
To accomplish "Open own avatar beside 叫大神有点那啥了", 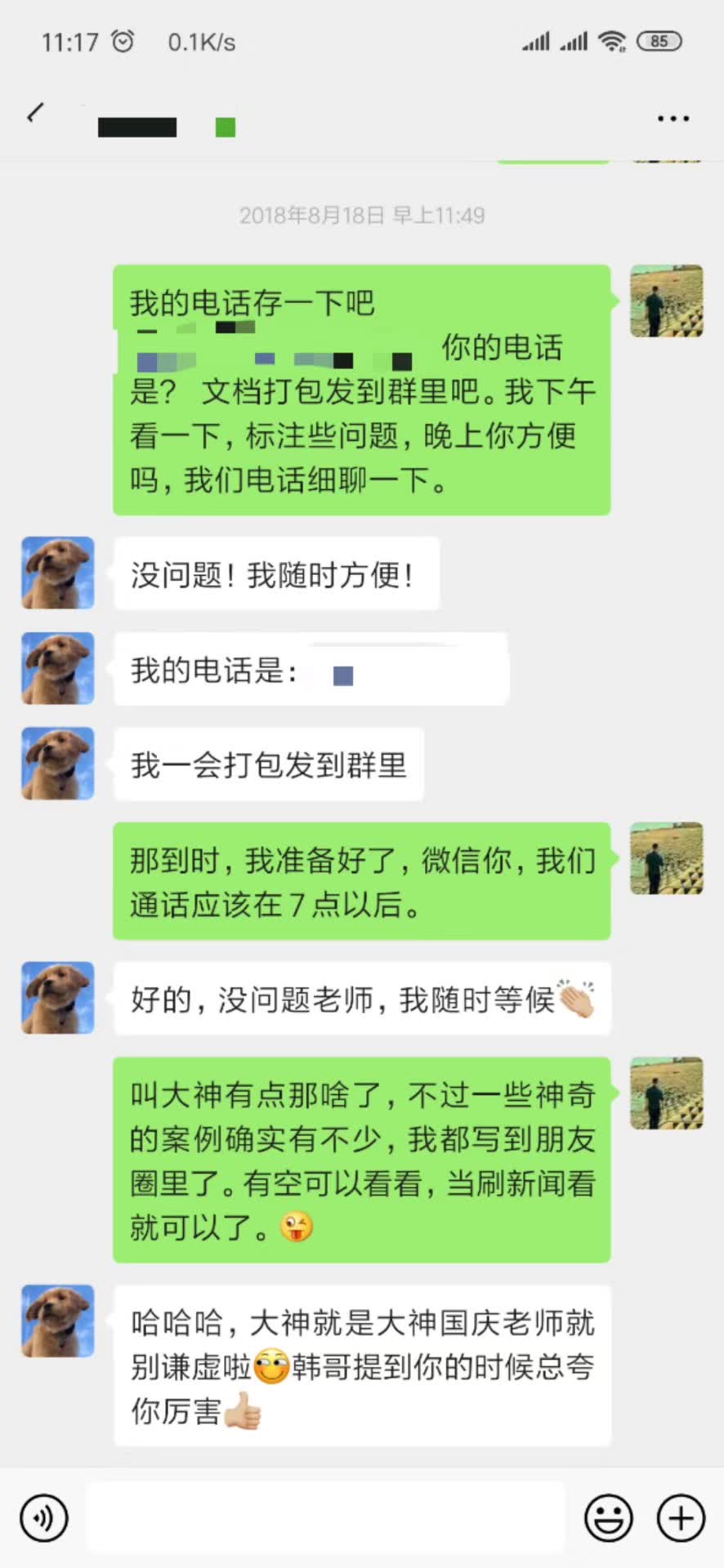I will pyautogui.click(x=666, y=1094).
